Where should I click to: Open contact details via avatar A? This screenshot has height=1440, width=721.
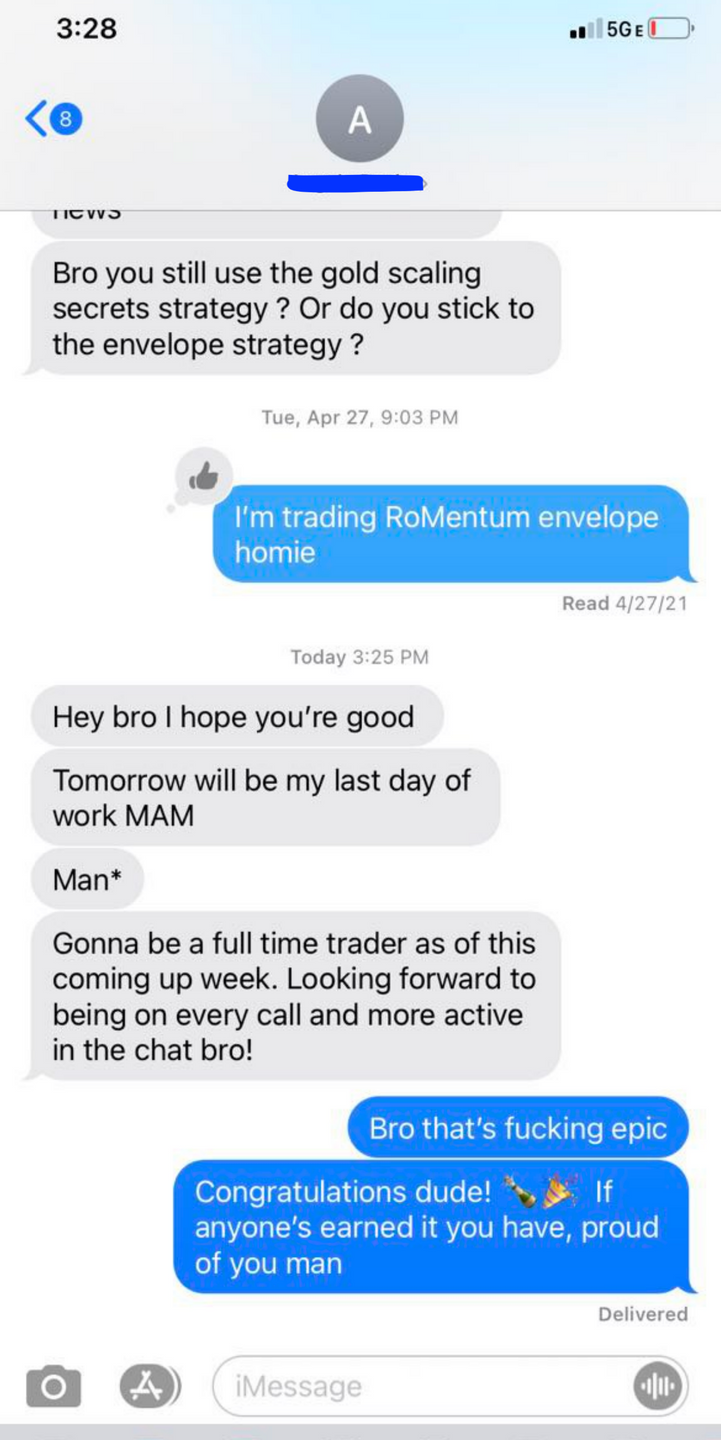coord(359,119)
